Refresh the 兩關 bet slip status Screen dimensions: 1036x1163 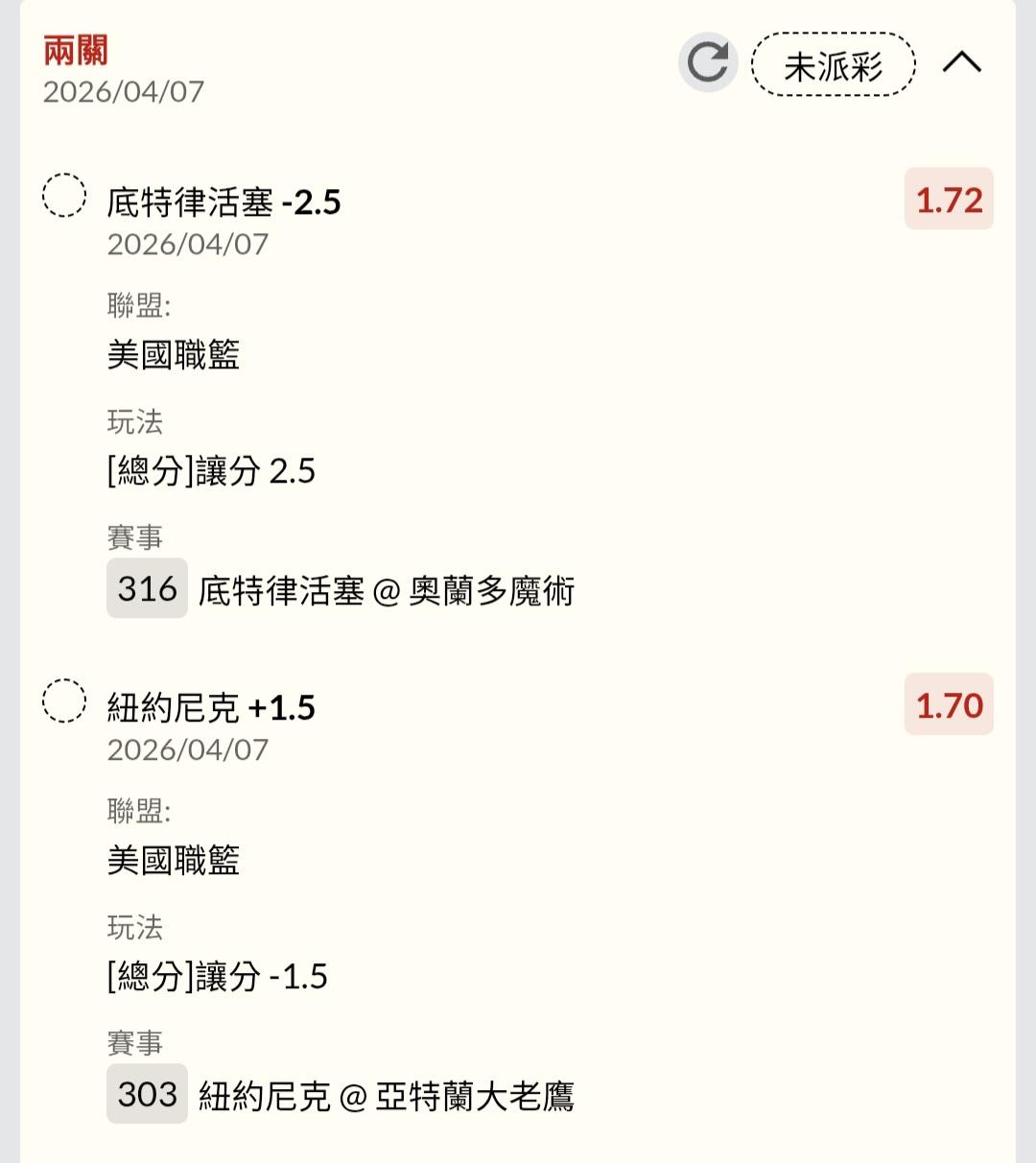[x=708, y=63]
